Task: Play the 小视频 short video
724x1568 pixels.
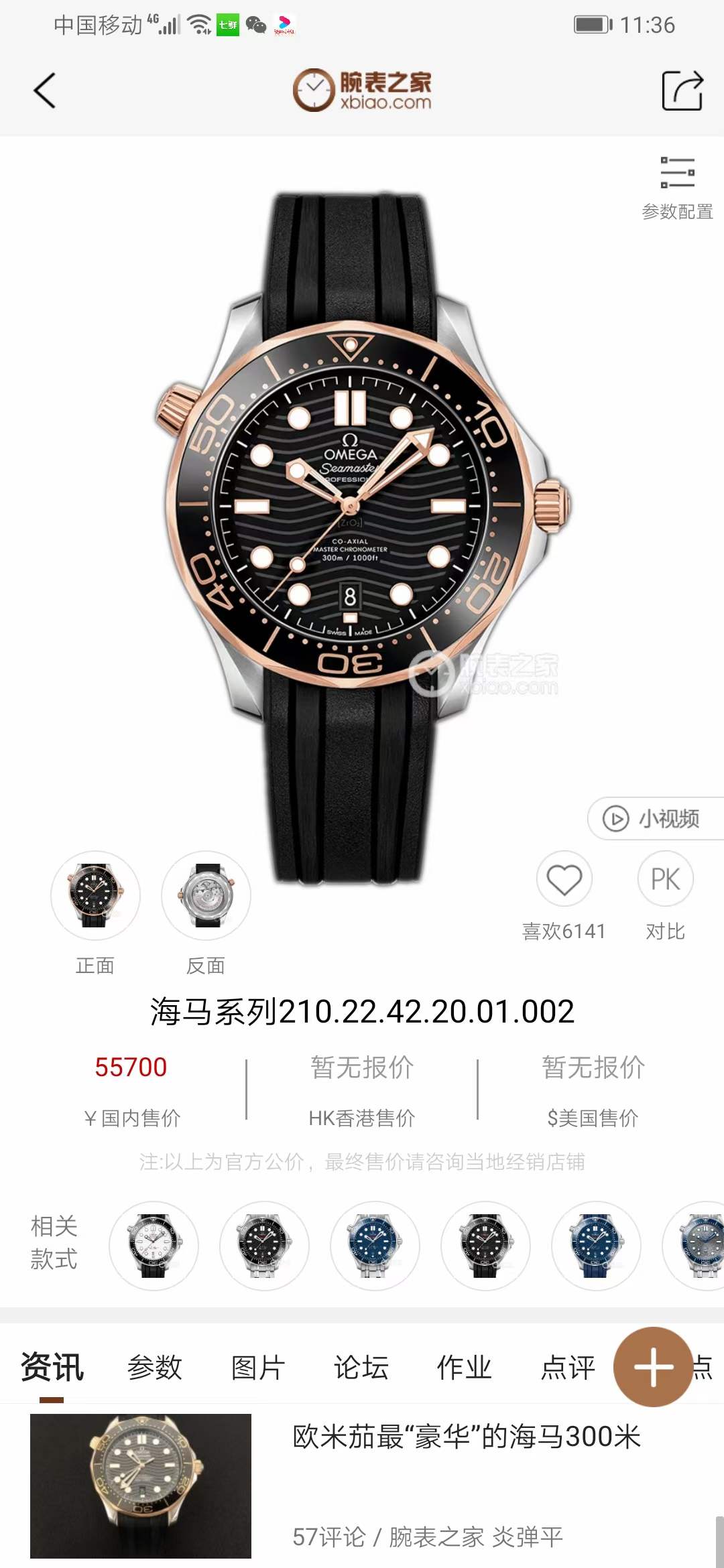Action: (654, 818)
